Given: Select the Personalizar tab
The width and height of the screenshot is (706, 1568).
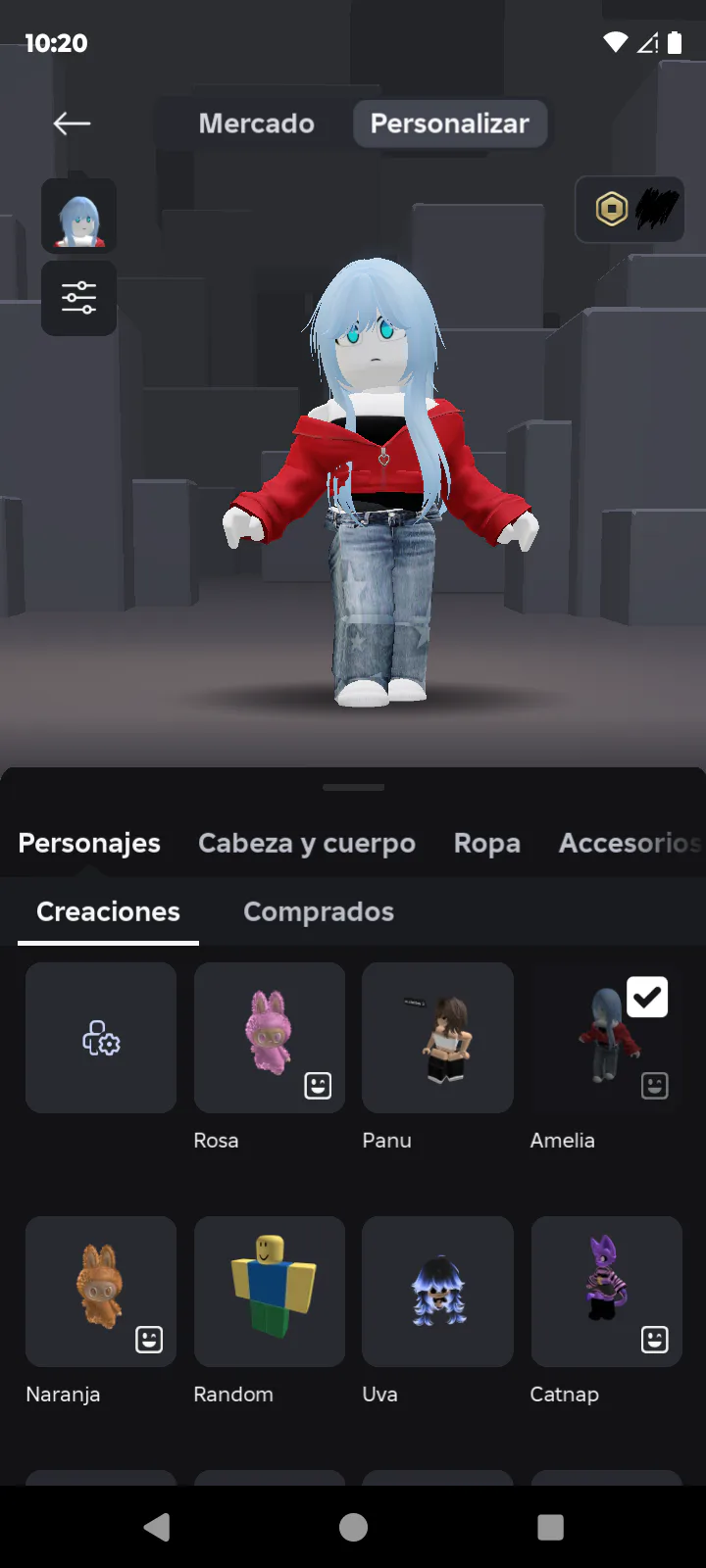Looking at the screenshot, I should pyautogui.click(x=449, y=123).
